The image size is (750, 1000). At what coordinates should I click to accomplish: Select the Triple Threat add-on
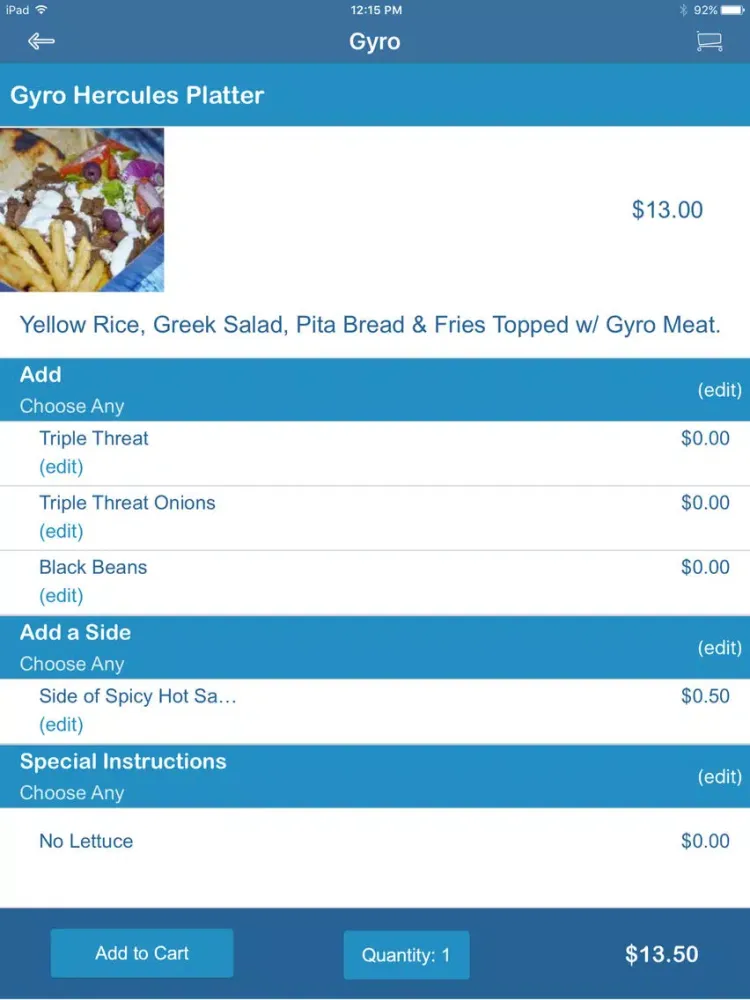(94, 439)
